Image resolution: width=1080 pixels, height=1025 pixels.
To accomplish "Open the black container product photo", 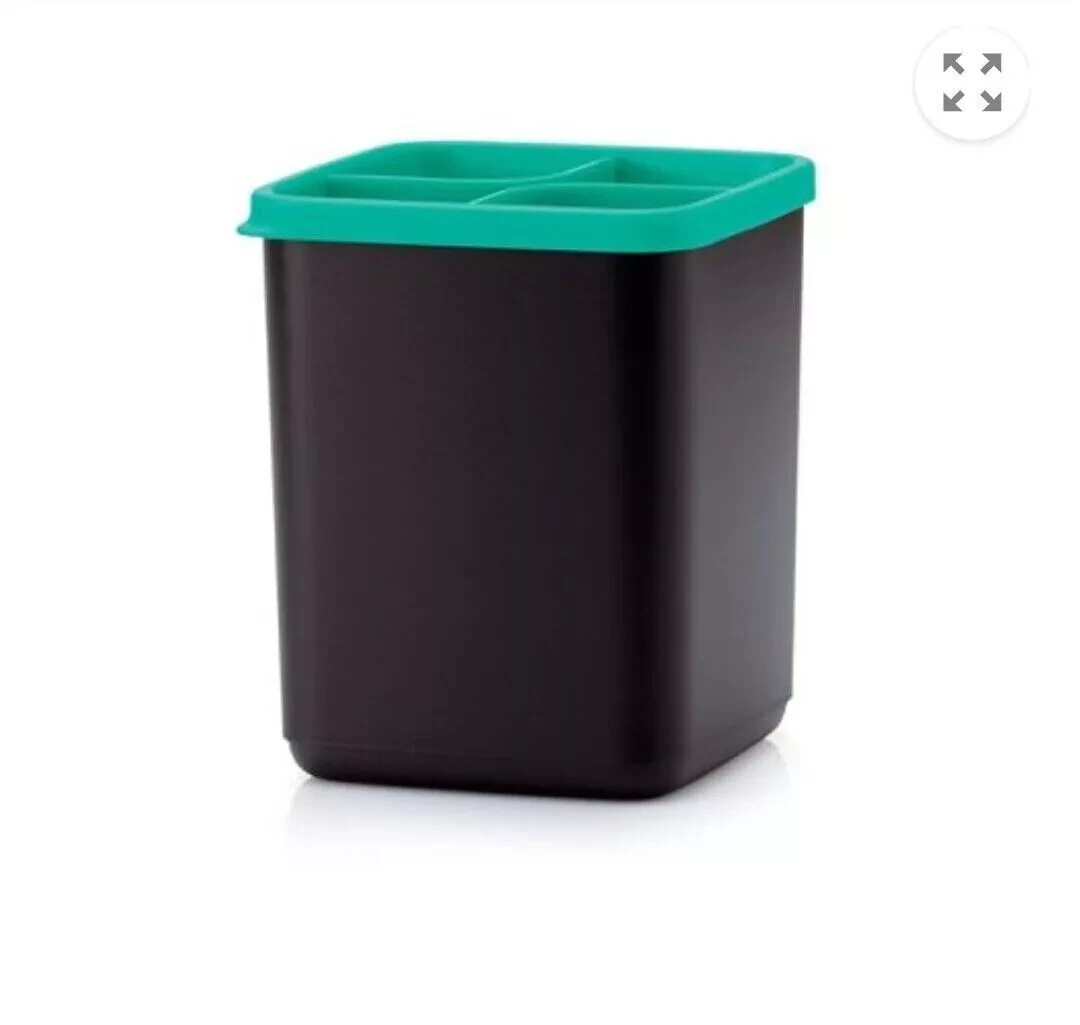I will [x=528, y=480].
